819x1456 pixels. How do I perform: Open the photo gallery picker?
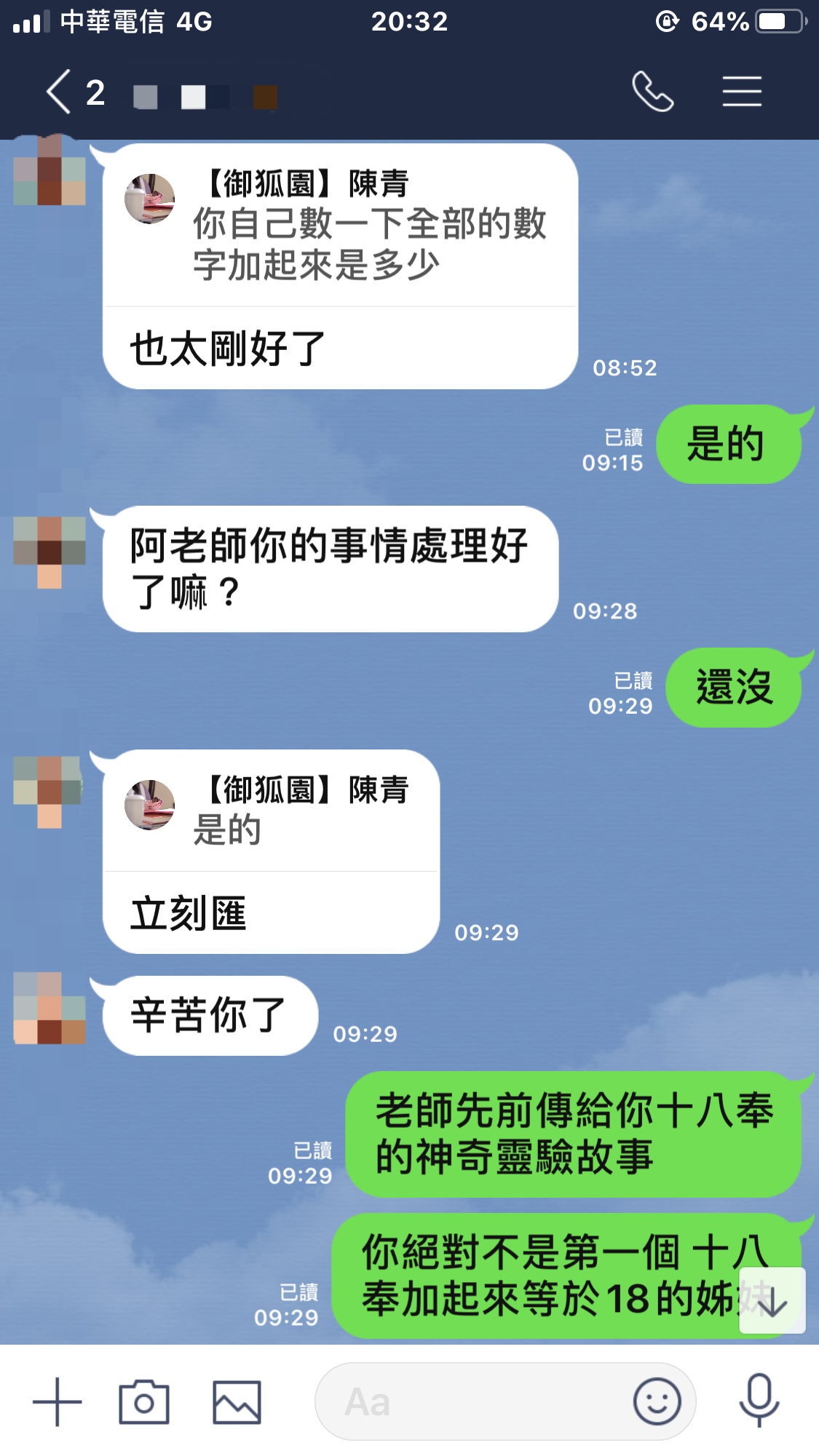[x=237, y=1401]
